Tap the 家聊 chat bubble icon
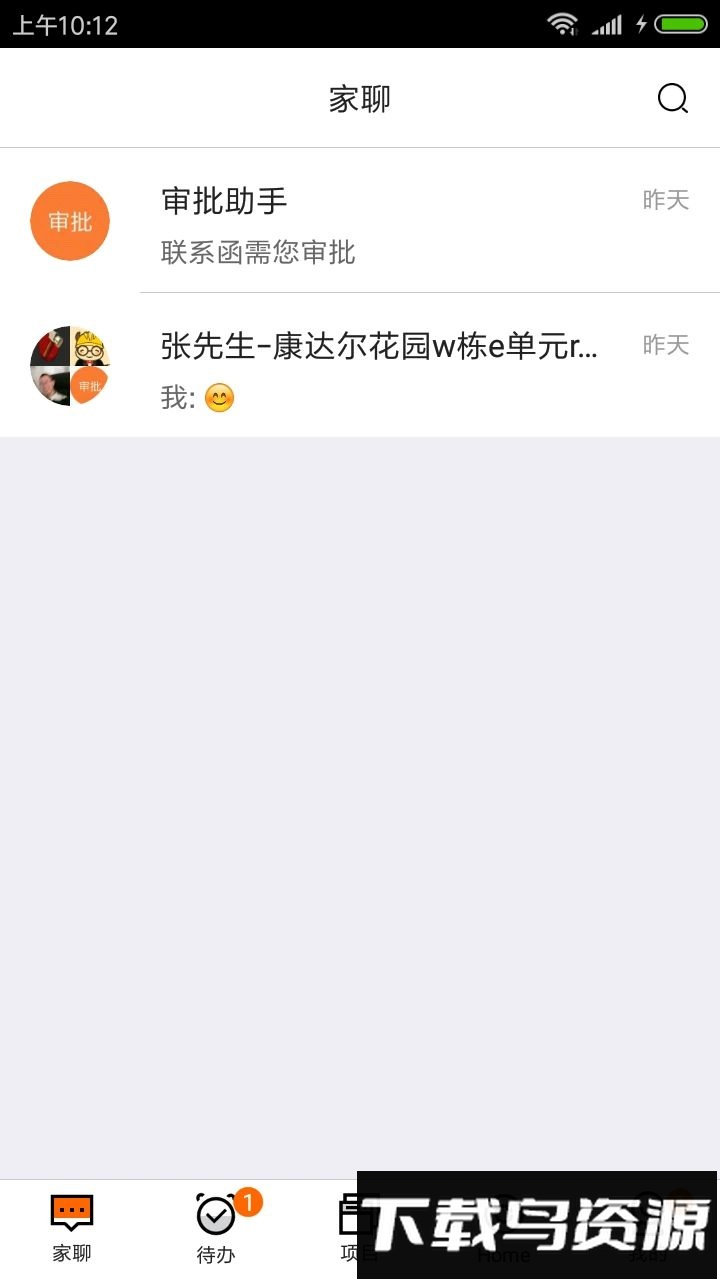Screen dimensions: 720x1280 point(70,1213)
